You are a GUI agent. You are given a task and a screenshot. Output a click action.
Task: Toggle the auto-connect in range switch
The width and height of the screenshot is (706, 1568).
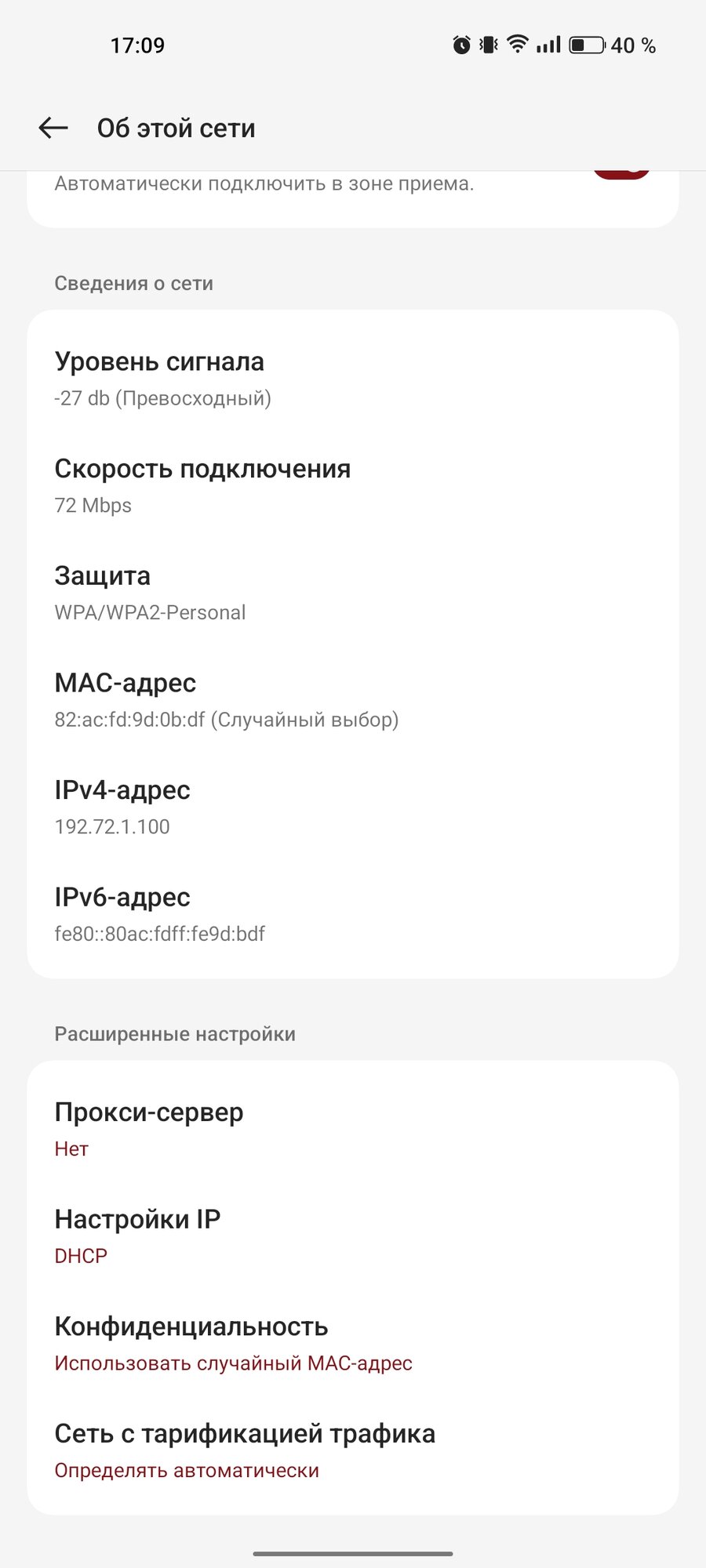pyautogui.click(x=621, y=174)
